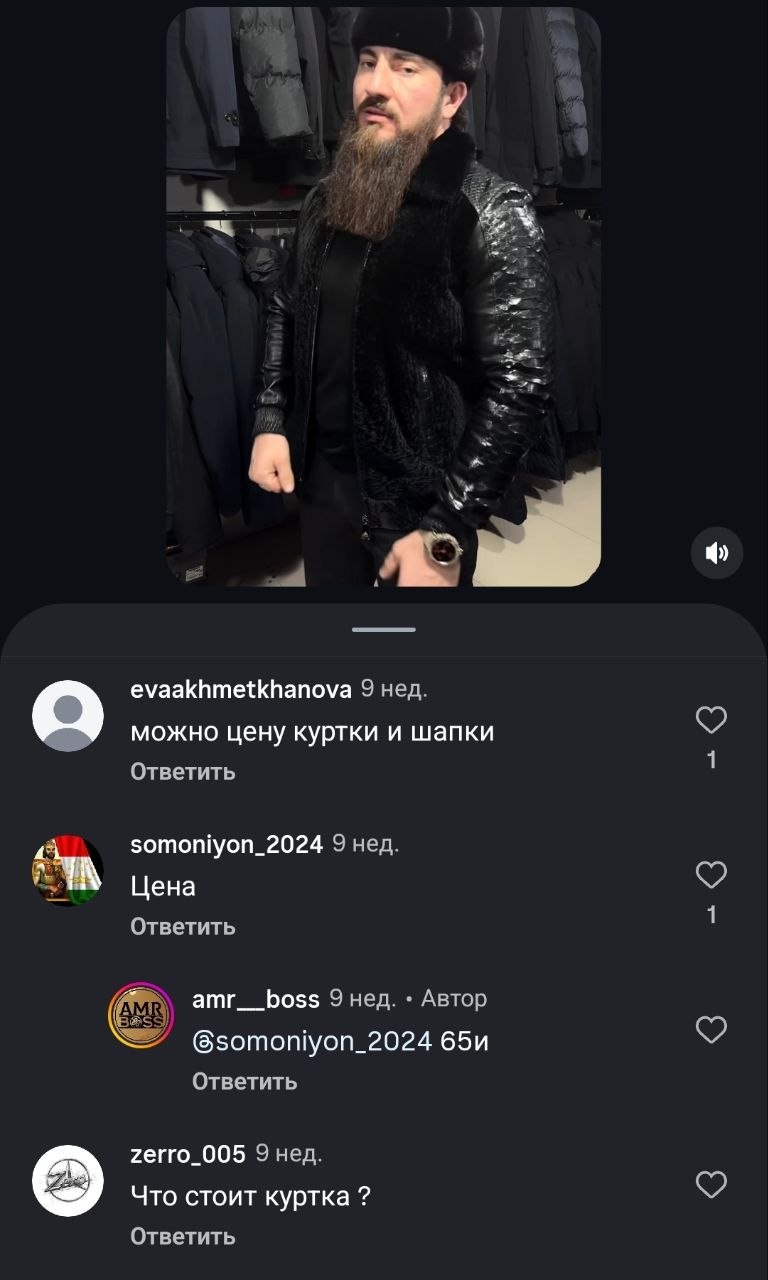Open evaakhmetkhanova's profile from her username
The image size is (768, 1280).
pos(241,690)
